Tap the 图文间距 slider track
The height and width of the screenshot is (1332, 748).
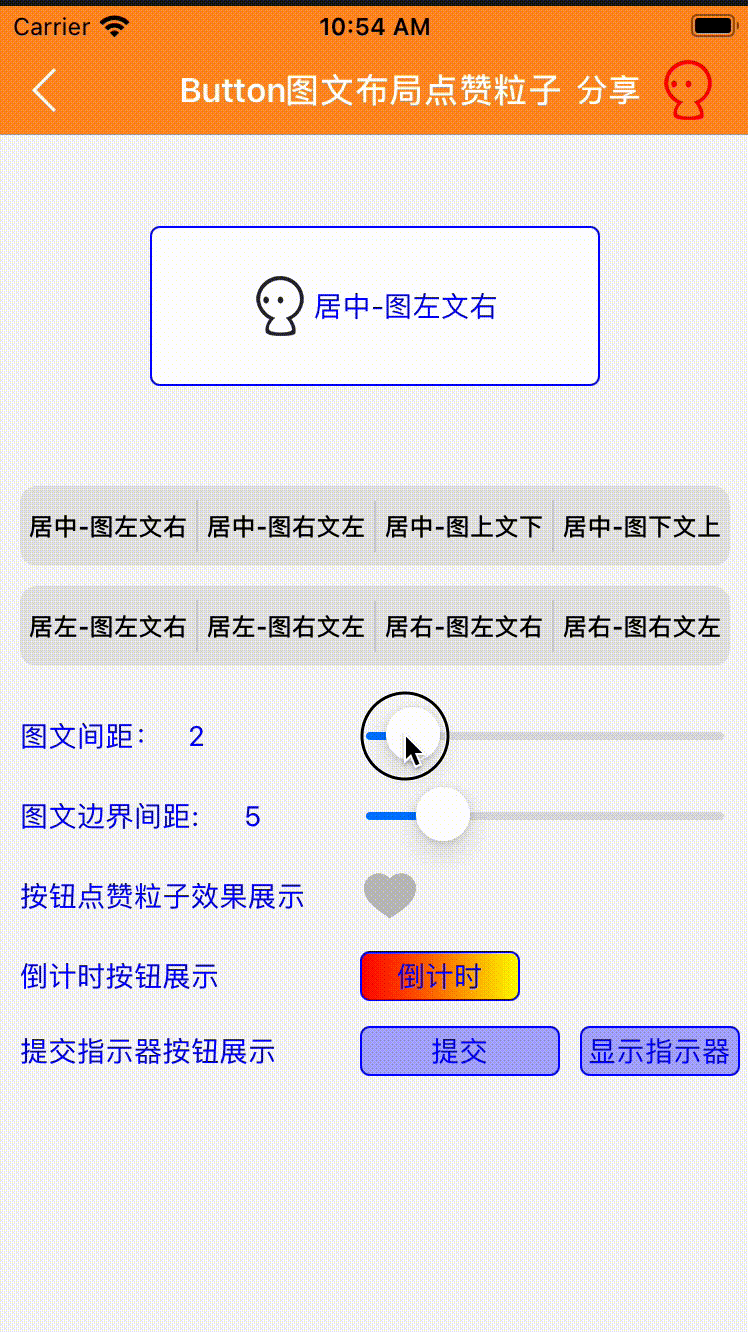580,736
